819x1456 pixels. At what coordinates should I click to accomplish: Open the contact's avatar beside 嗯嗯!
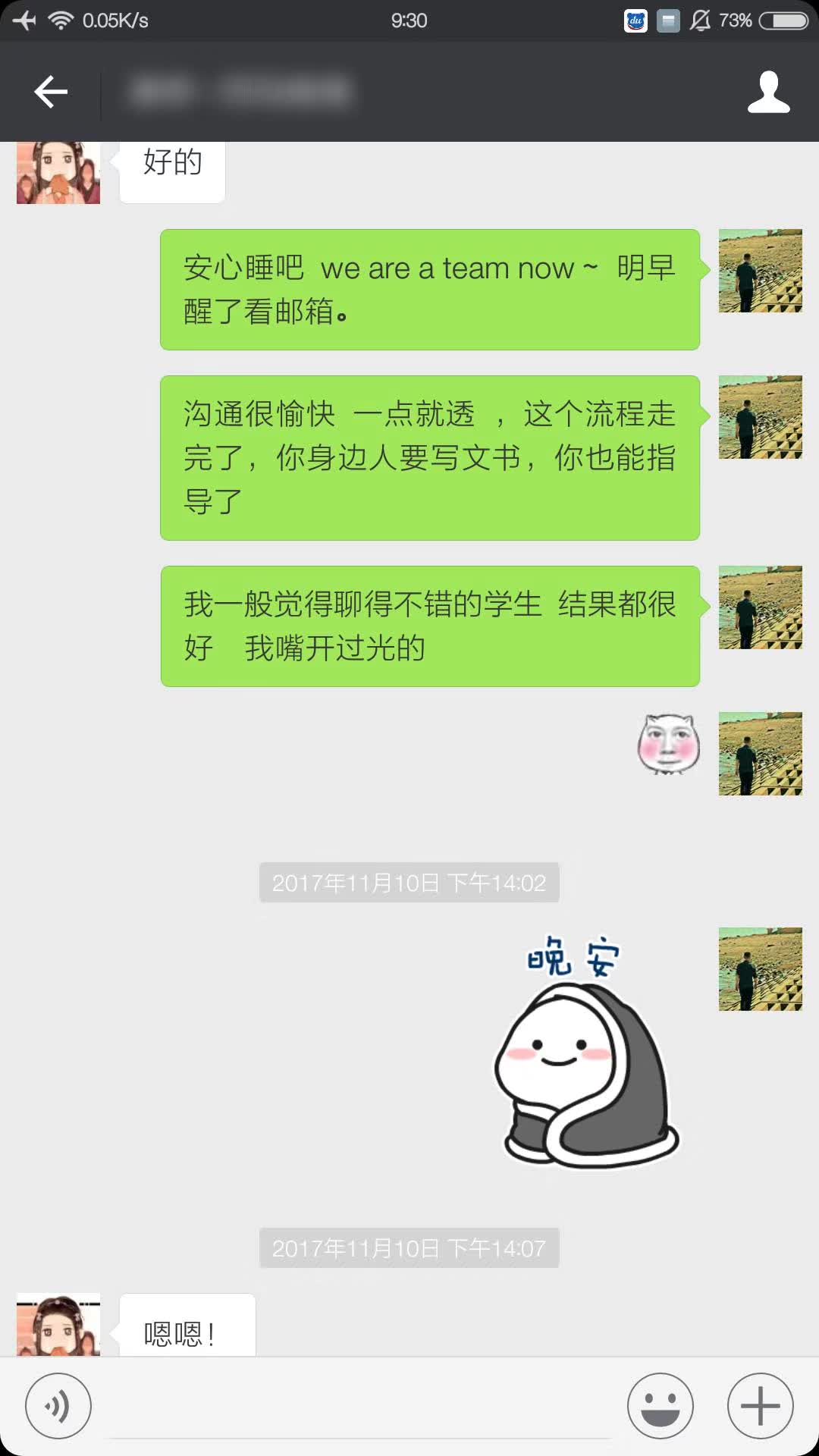pyautogui.click(x=58, y=1324)
